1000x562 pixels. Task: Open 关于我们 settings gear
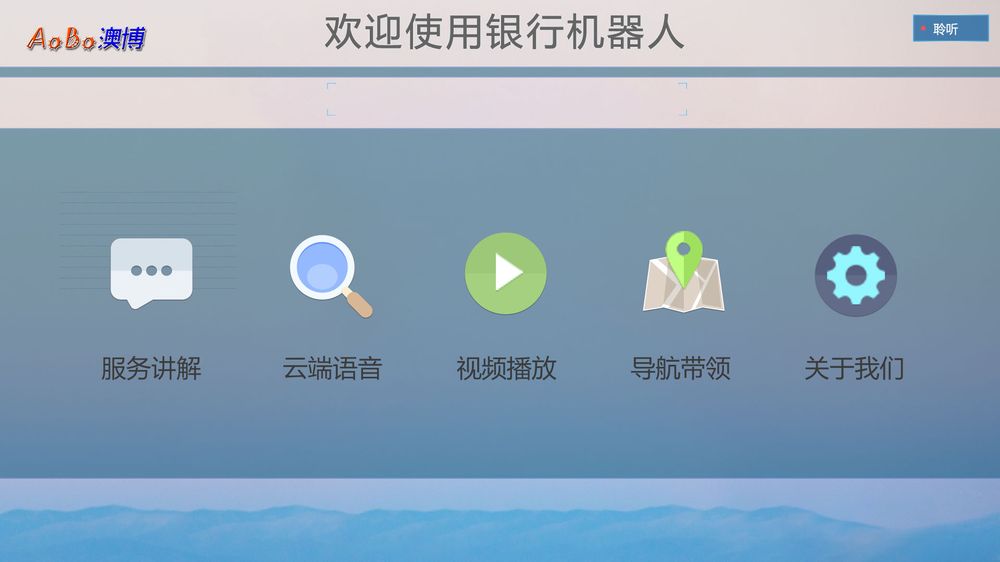point(855,275)
